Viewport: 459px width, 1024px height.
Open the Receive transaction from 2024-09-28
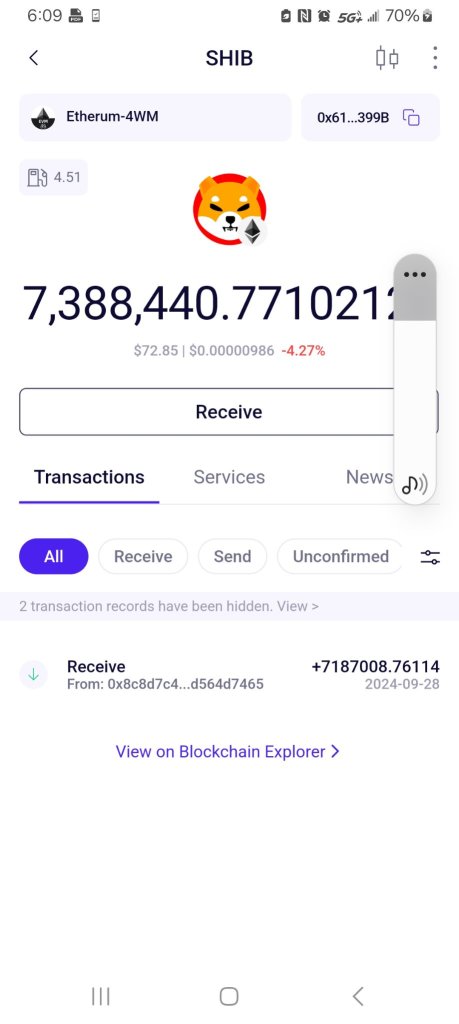[229, 675]
